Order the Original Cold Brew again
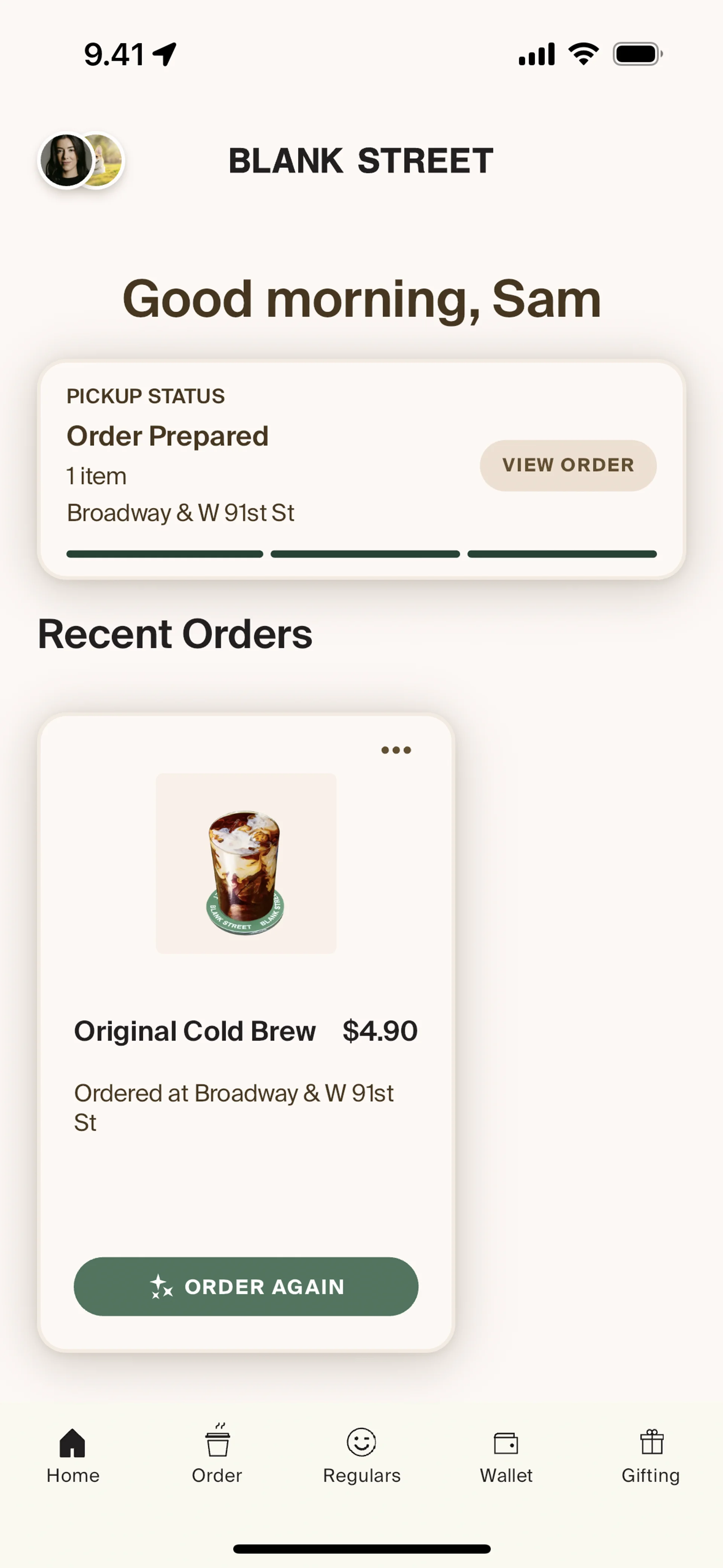 tap(246, 1286)
